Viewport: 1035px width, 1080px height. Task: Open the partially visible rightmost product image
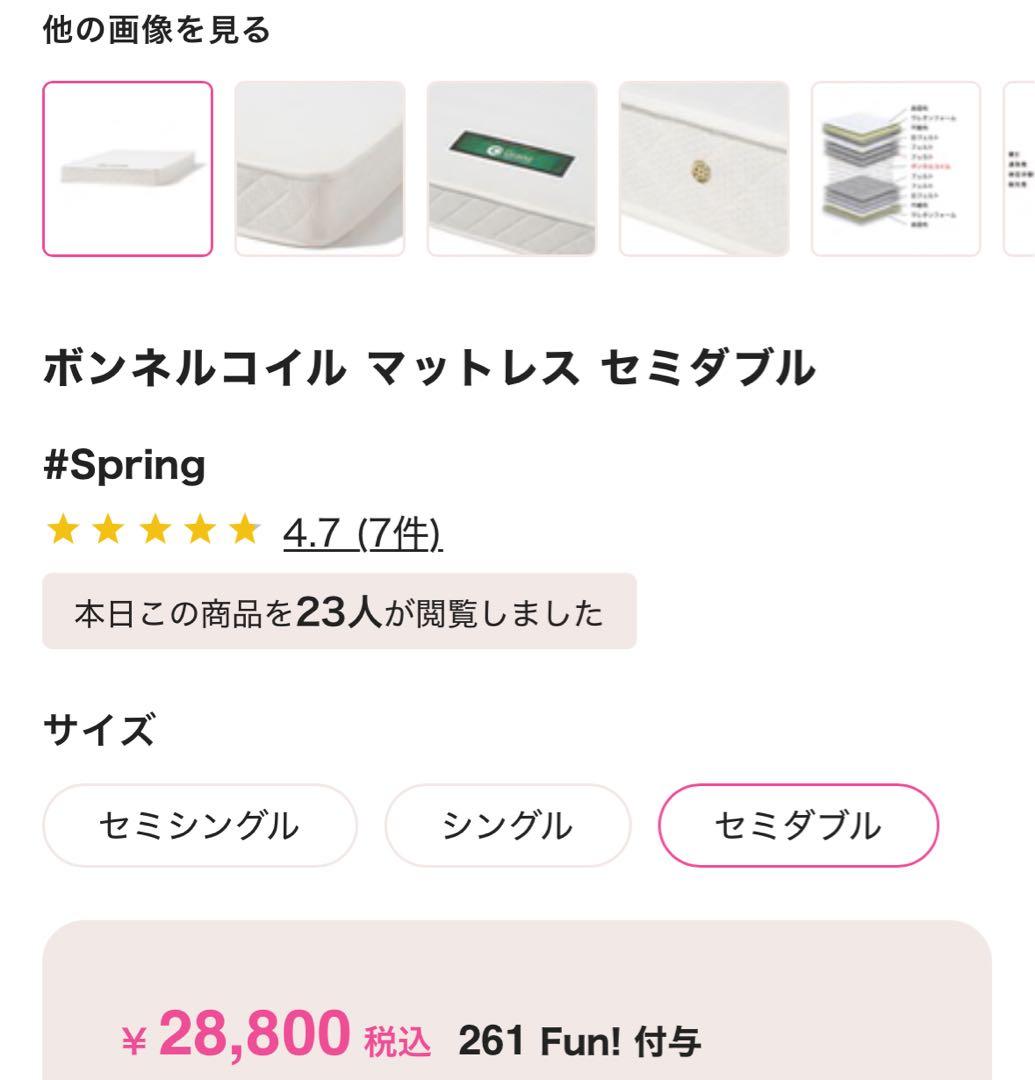tap(1022, 169)
